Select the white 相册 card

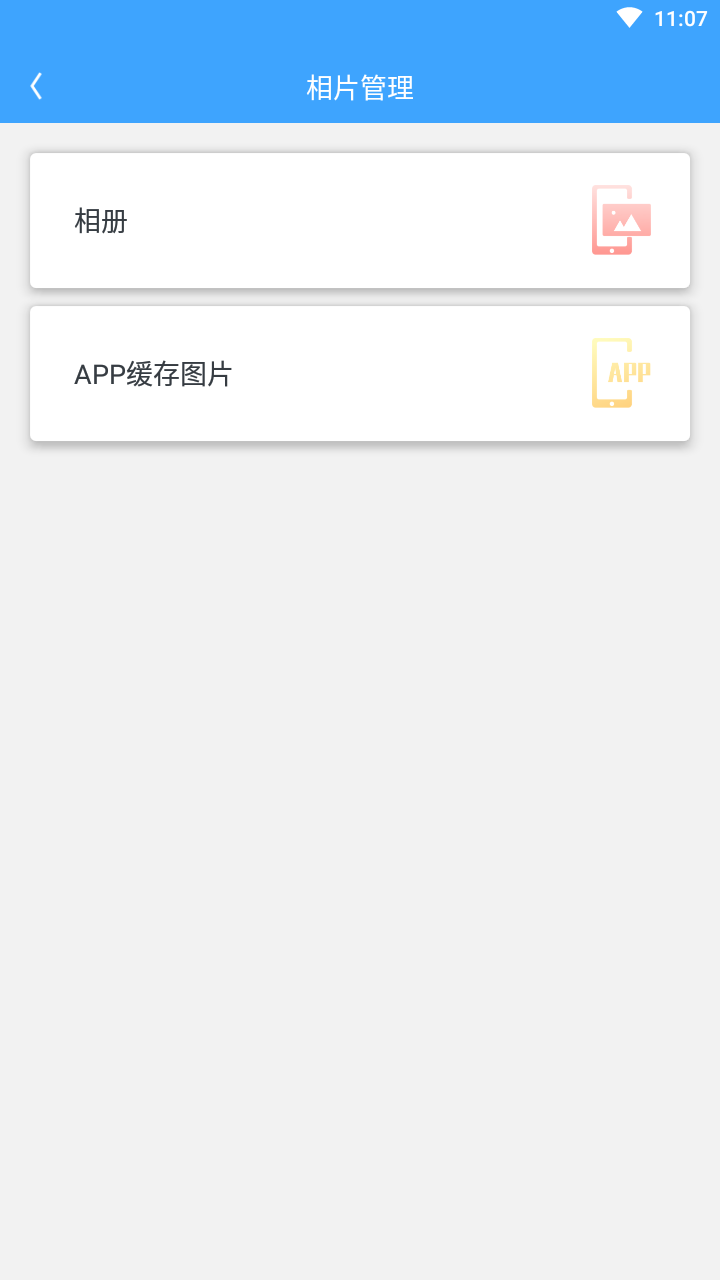pyautogui.click(x=360, y=220)
